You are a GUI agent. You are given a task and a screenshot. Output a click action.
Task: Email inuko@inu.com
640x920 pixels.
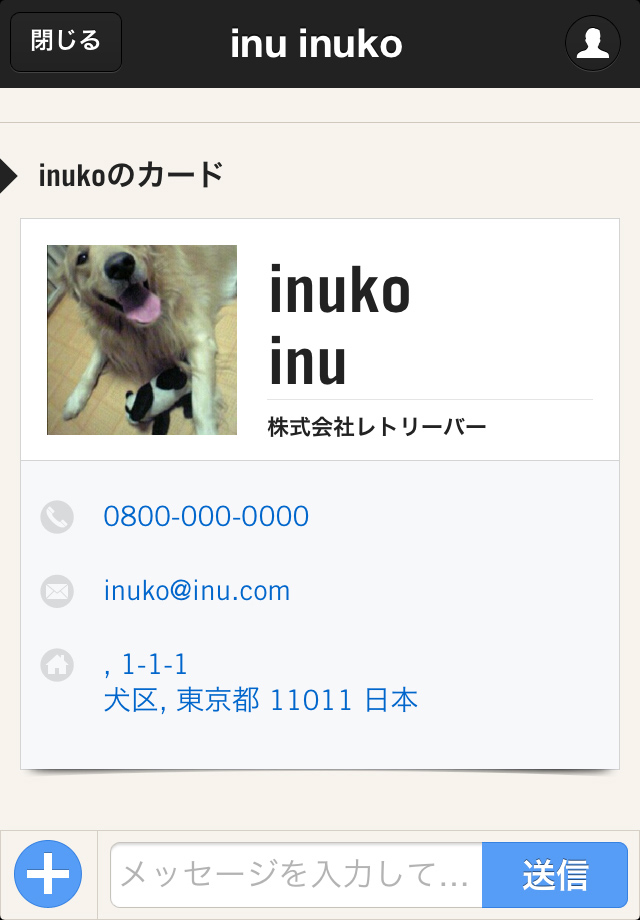pyautogui.click(x=197, y=591)
